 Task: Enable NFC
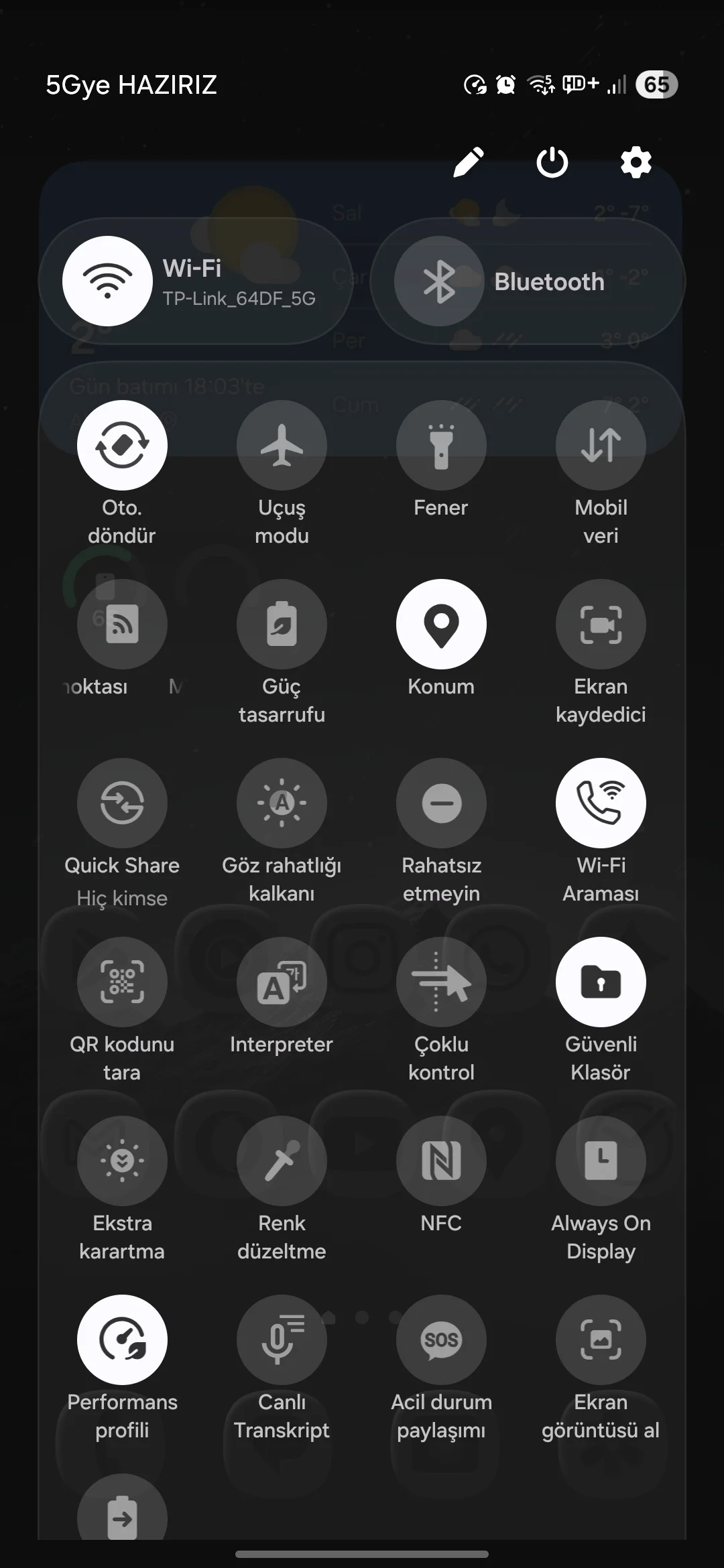pos(441,1161)
